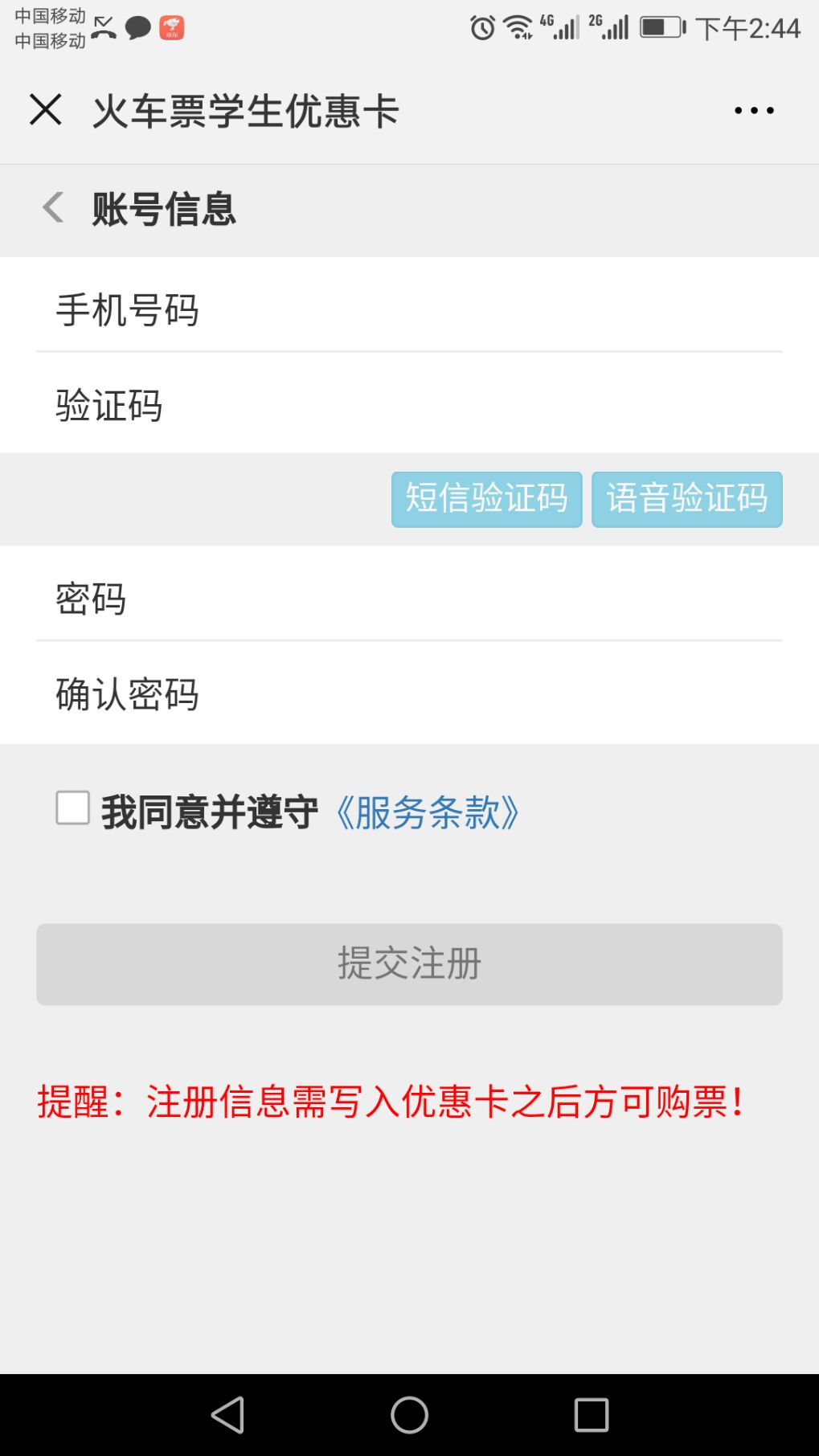
Task: Tap the 确认密码 field
Action: point(409,693)
